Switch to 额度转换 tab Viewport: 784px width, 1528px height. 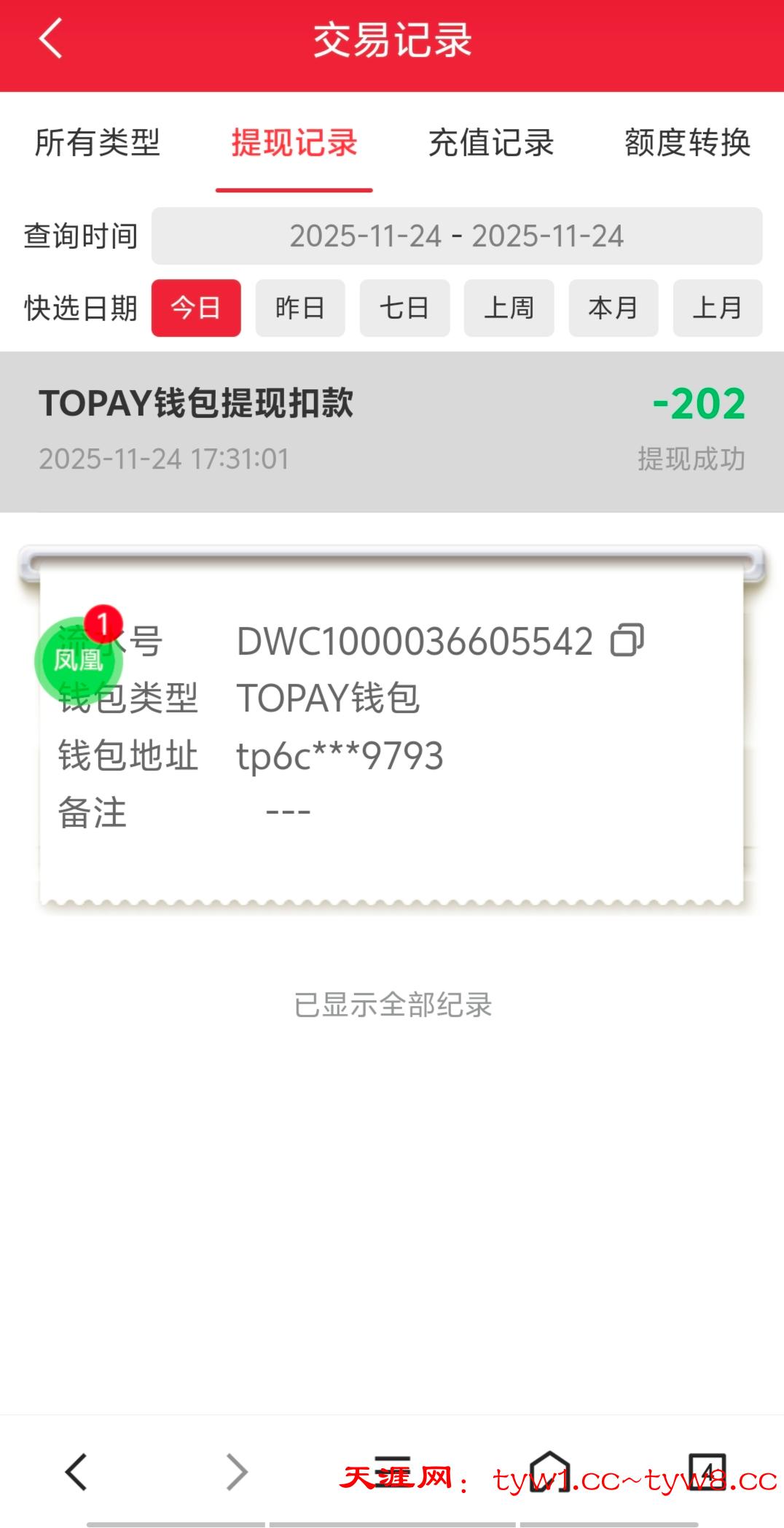pyautogui.click(x=687, y=143)
